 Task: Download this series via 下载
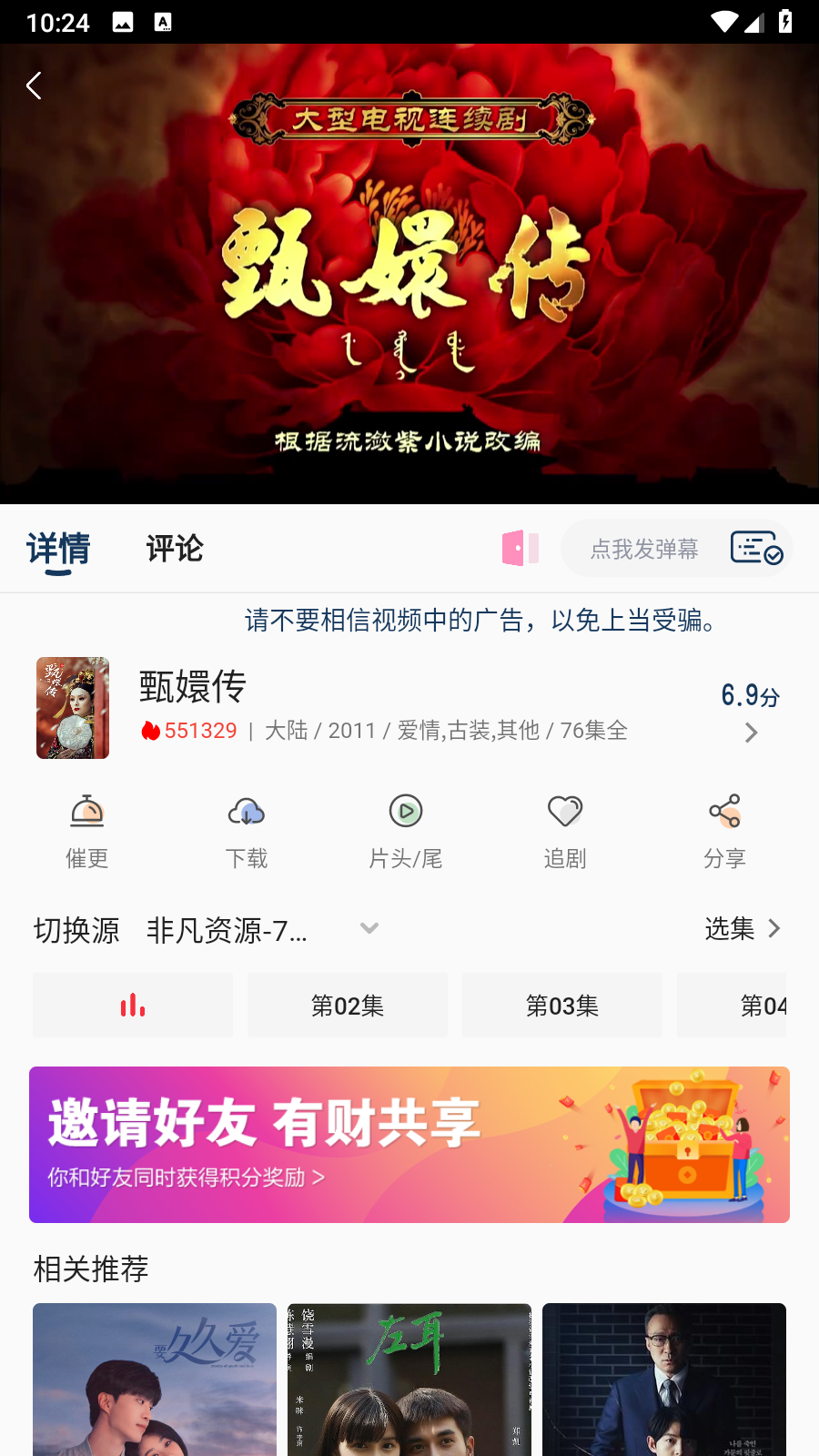pos(247,832)
